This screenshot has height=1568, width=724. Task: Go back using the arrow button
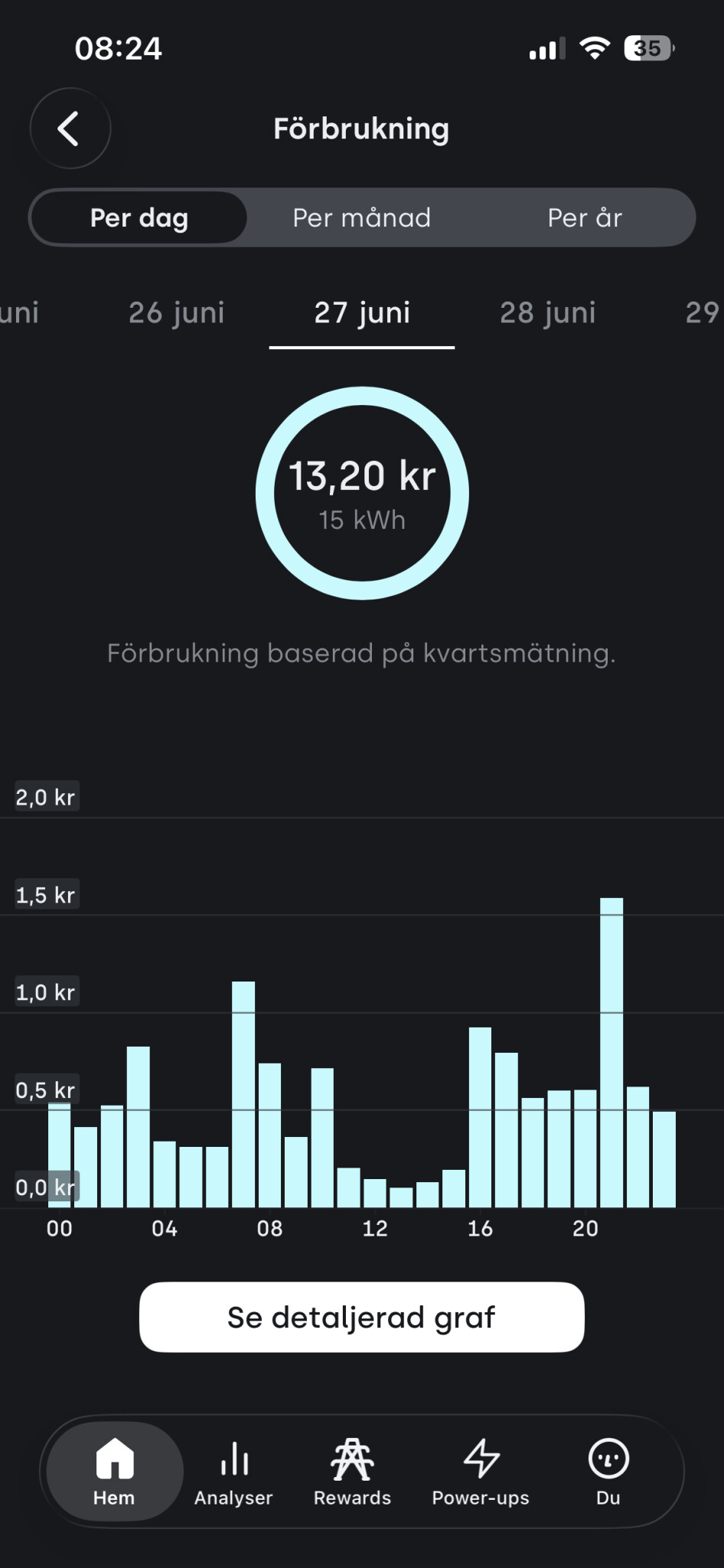pyautogui.click(x=70, y=129)
